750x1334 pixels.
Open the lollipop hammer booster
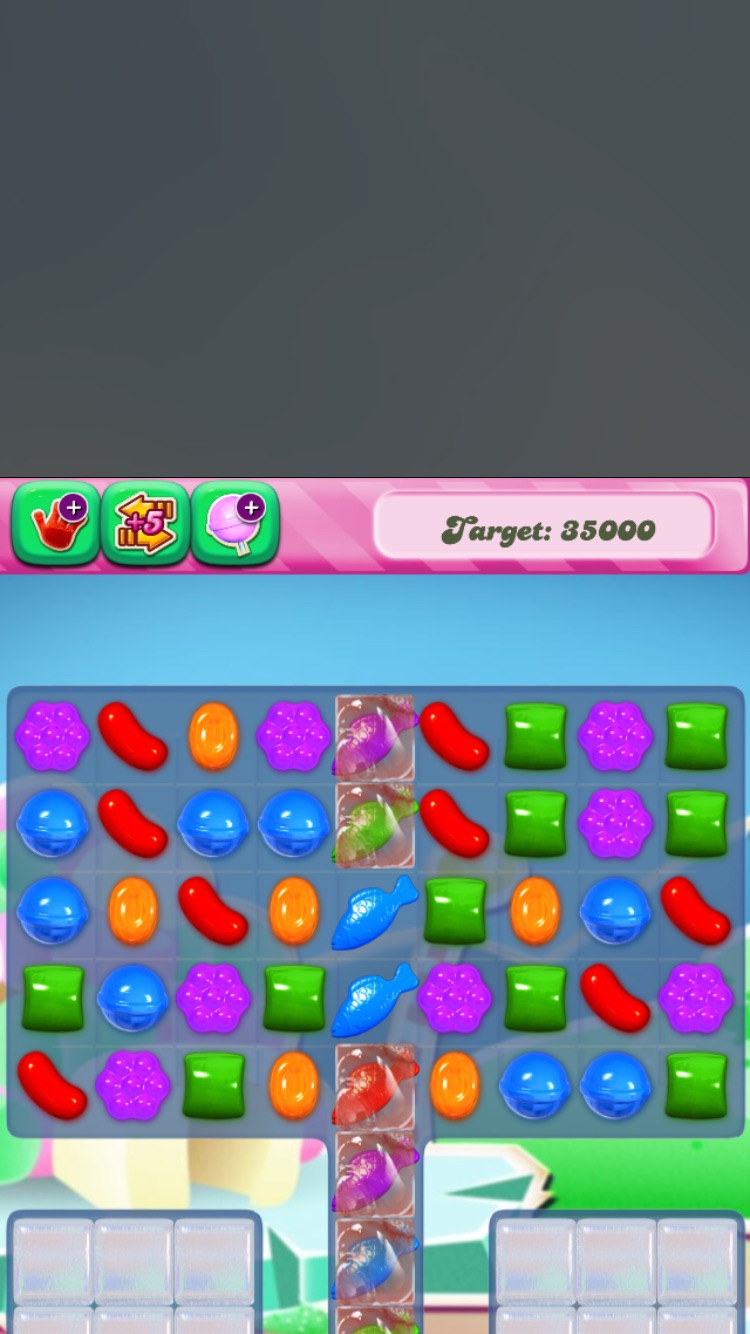(x=235, y=524)
